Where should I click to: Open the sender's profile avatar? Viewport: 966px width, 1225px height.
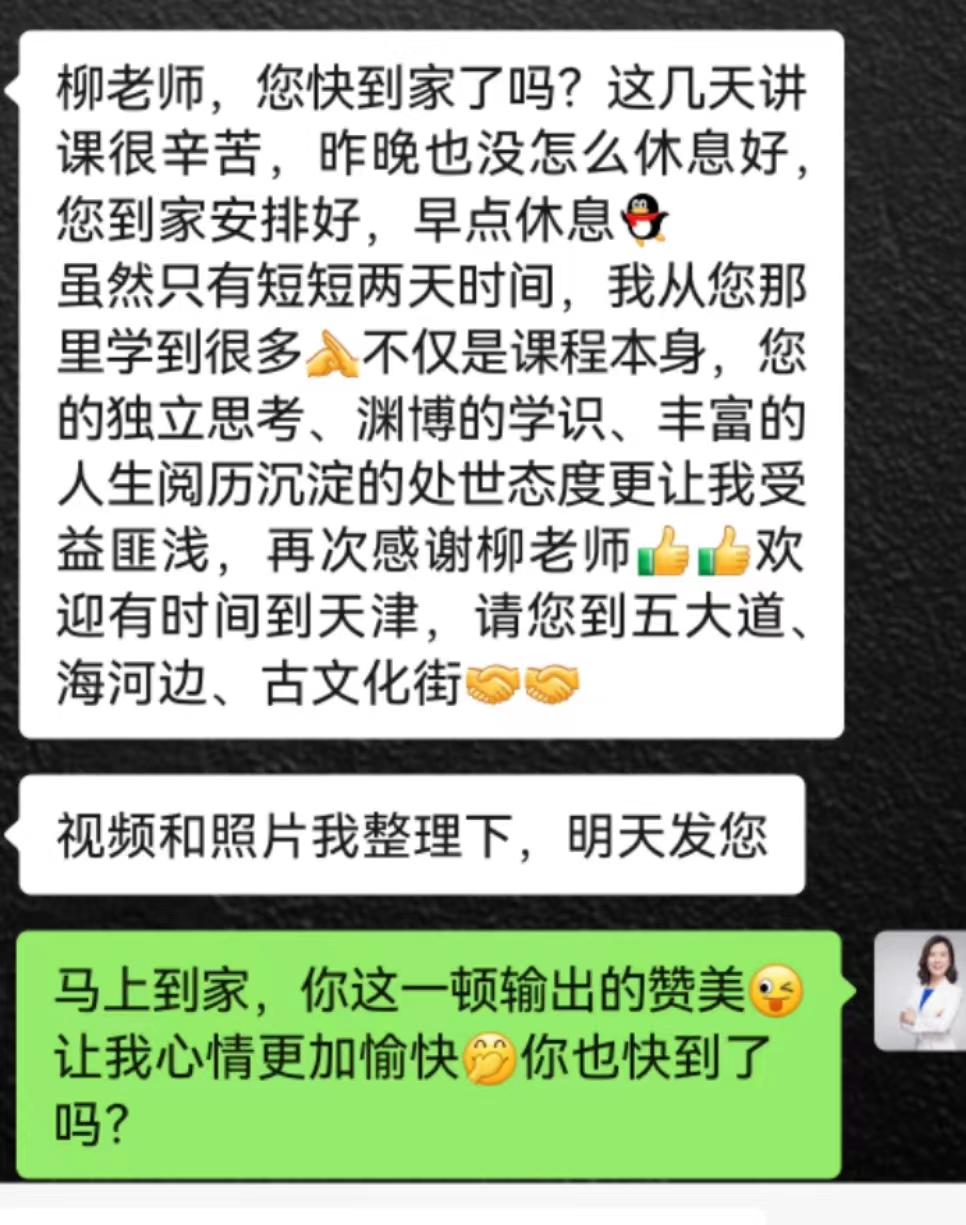[x=921, y=990]
